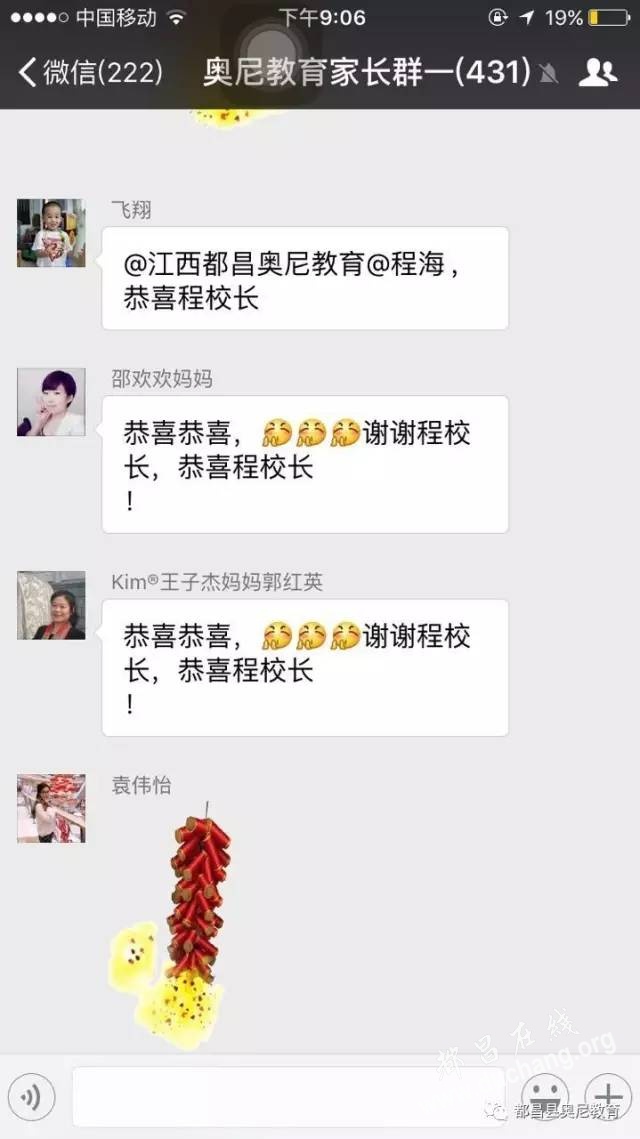The image size is (640, 1139).
Task: Tap the firecracker sticker from 袁伟怡
Action: 171,926
